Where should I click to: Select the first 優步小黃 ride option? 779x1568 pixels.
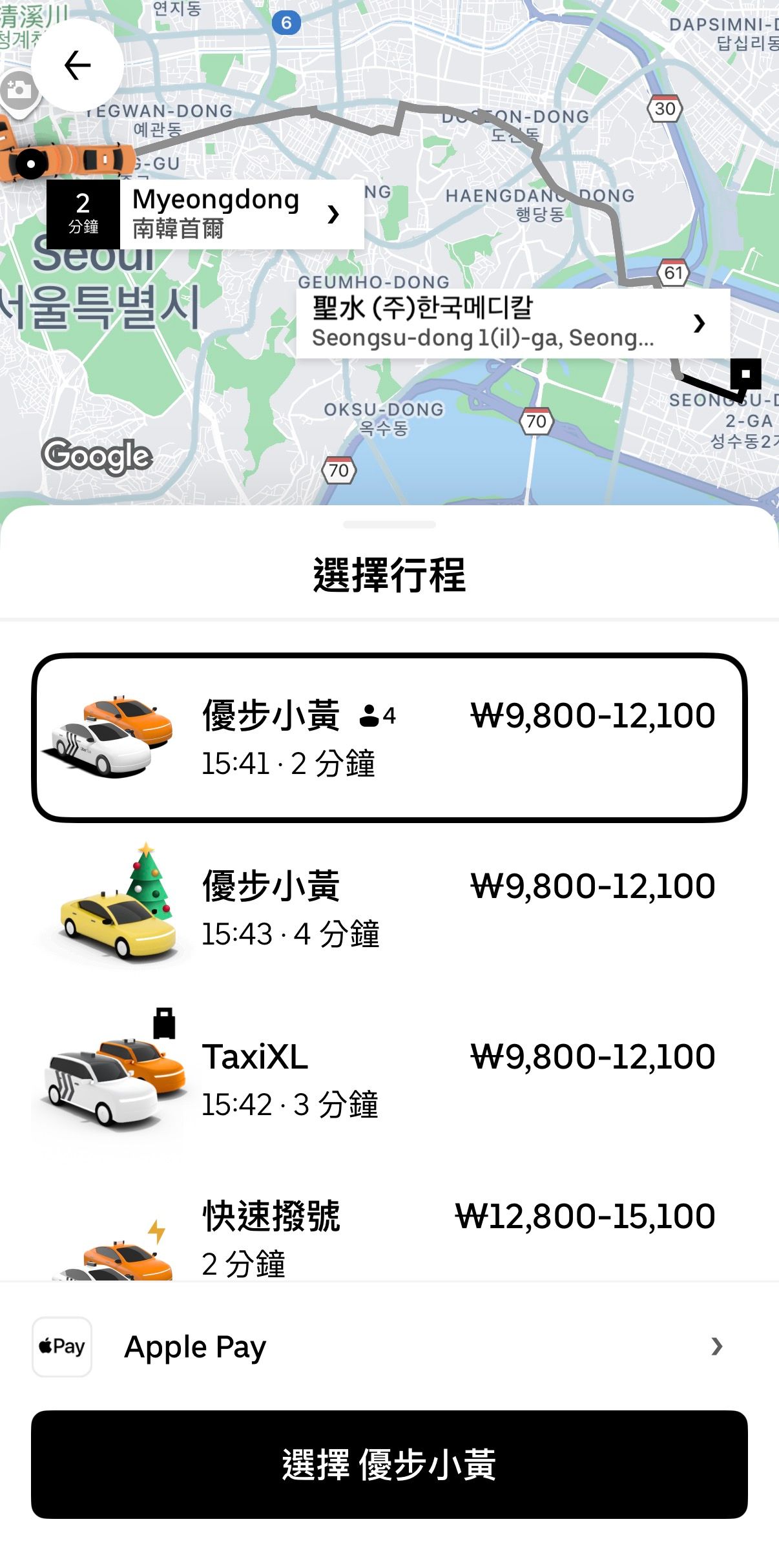(389, 737)
